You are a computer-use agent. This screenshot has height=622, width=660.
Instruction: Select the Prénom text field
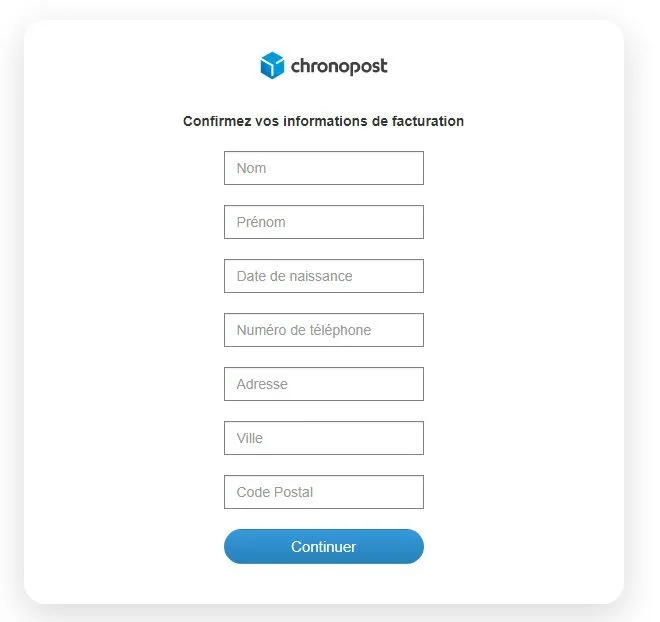point(323,222)
